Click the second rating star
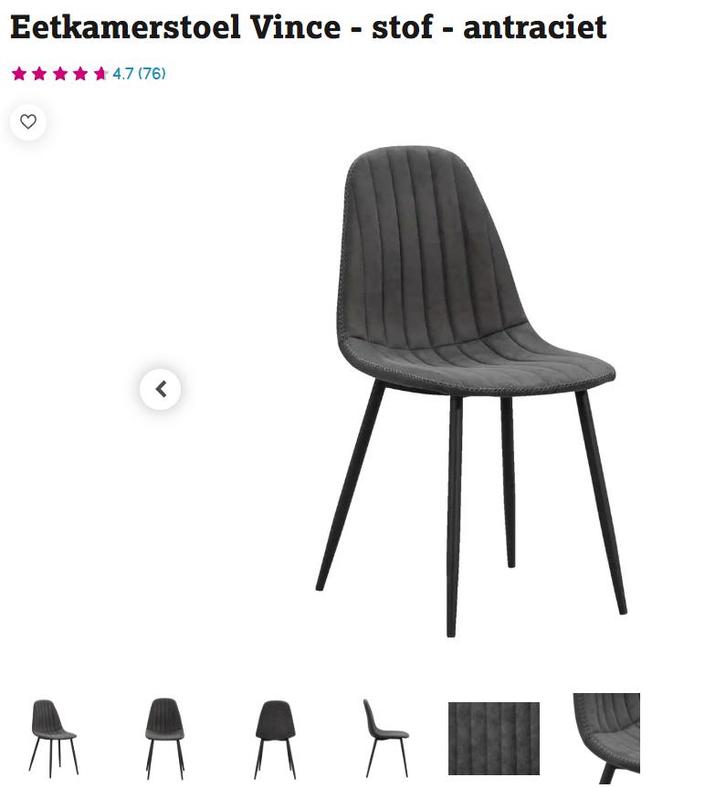The height and width of the screenshot is (787, 726). [40, 72]
